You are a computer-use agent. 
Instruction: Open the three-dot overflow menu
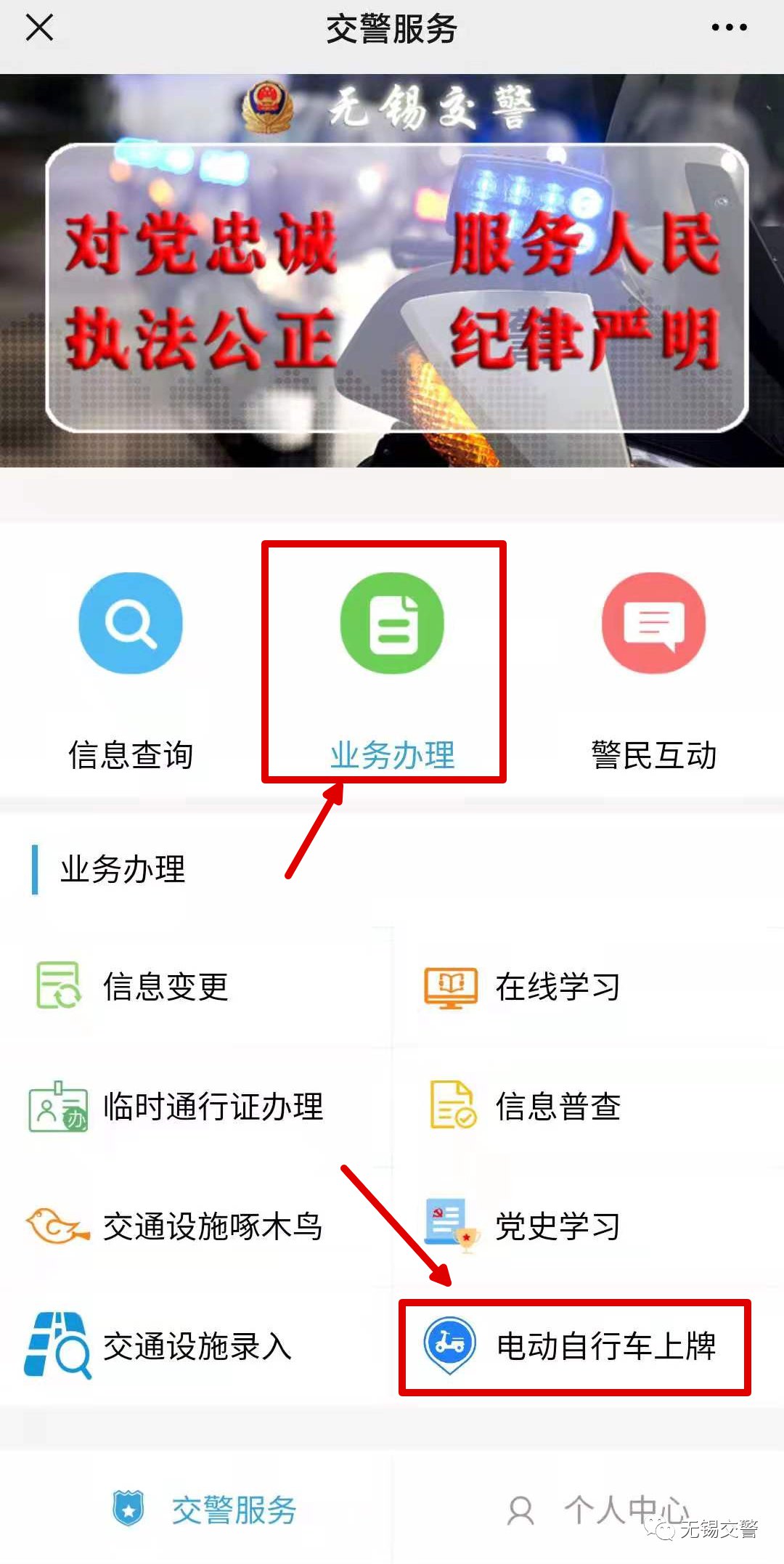(729, 28)
